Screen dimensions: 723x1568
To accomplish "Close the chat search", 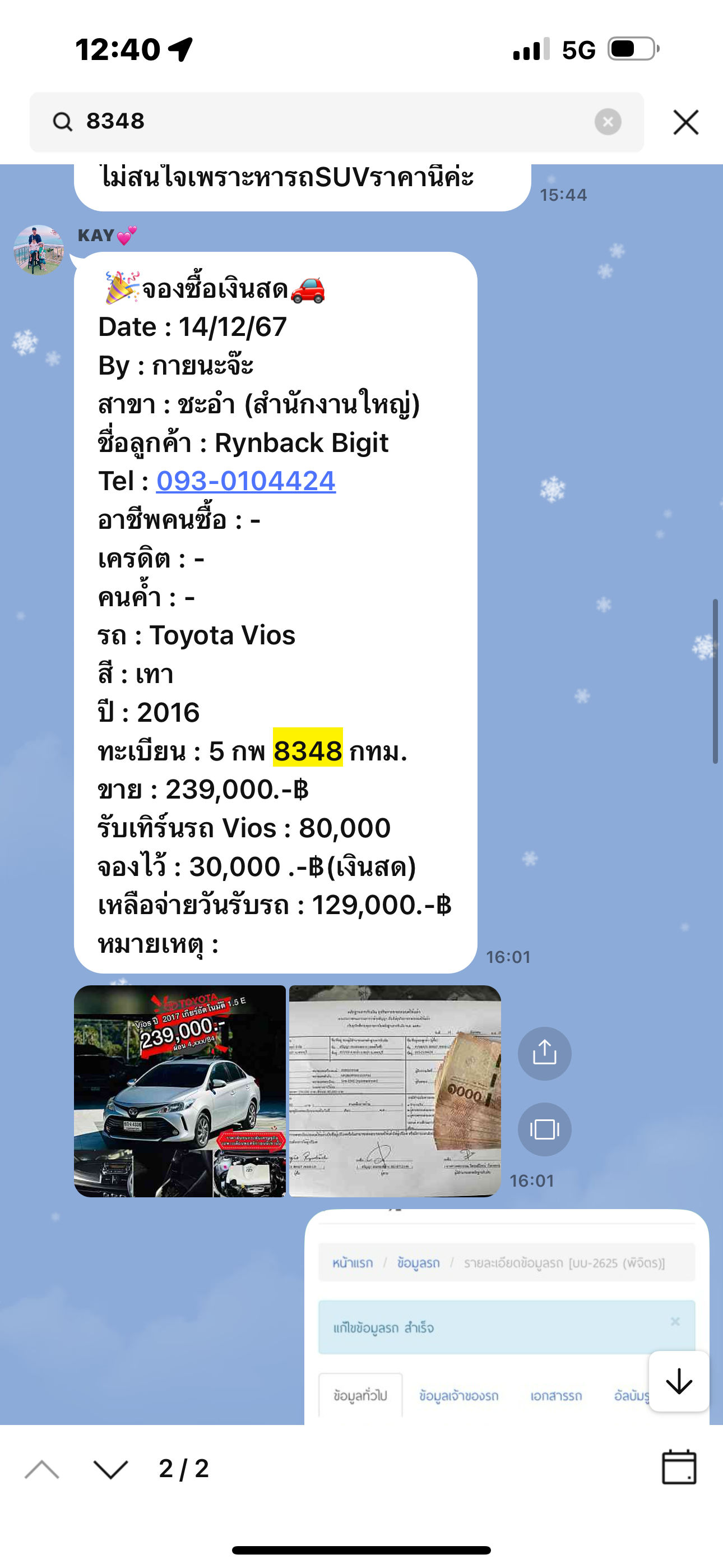I will pyautogui.click(x=686, y=122).
